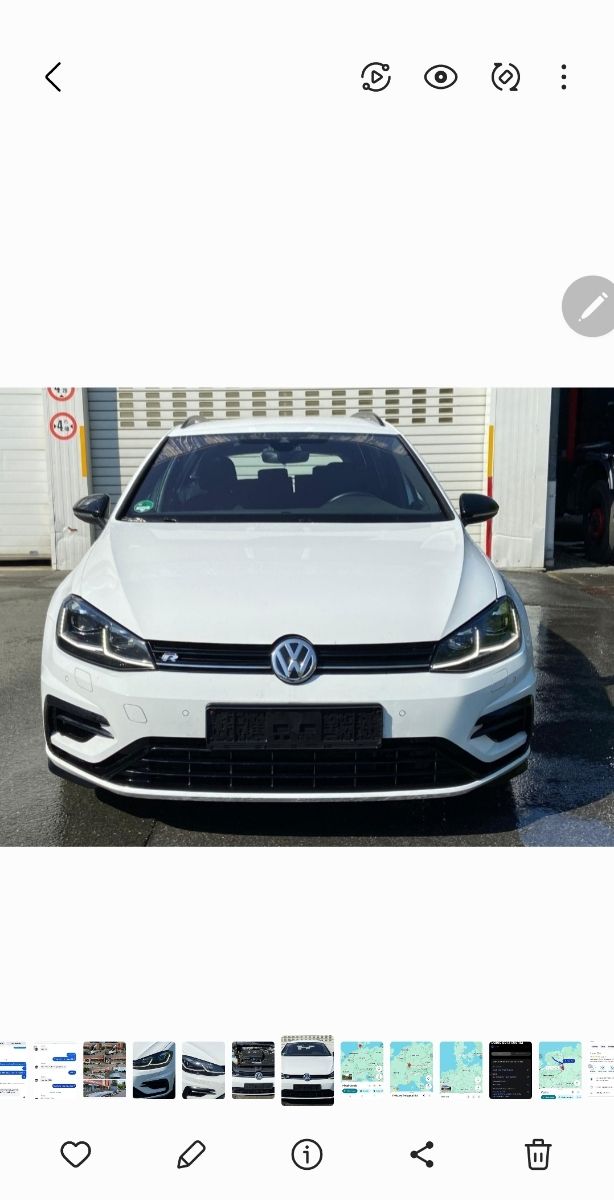Viewport: 614px width, 1200px height.
Task: Mark this photo as favorite with the heart
Action: tap(76, 1154)
